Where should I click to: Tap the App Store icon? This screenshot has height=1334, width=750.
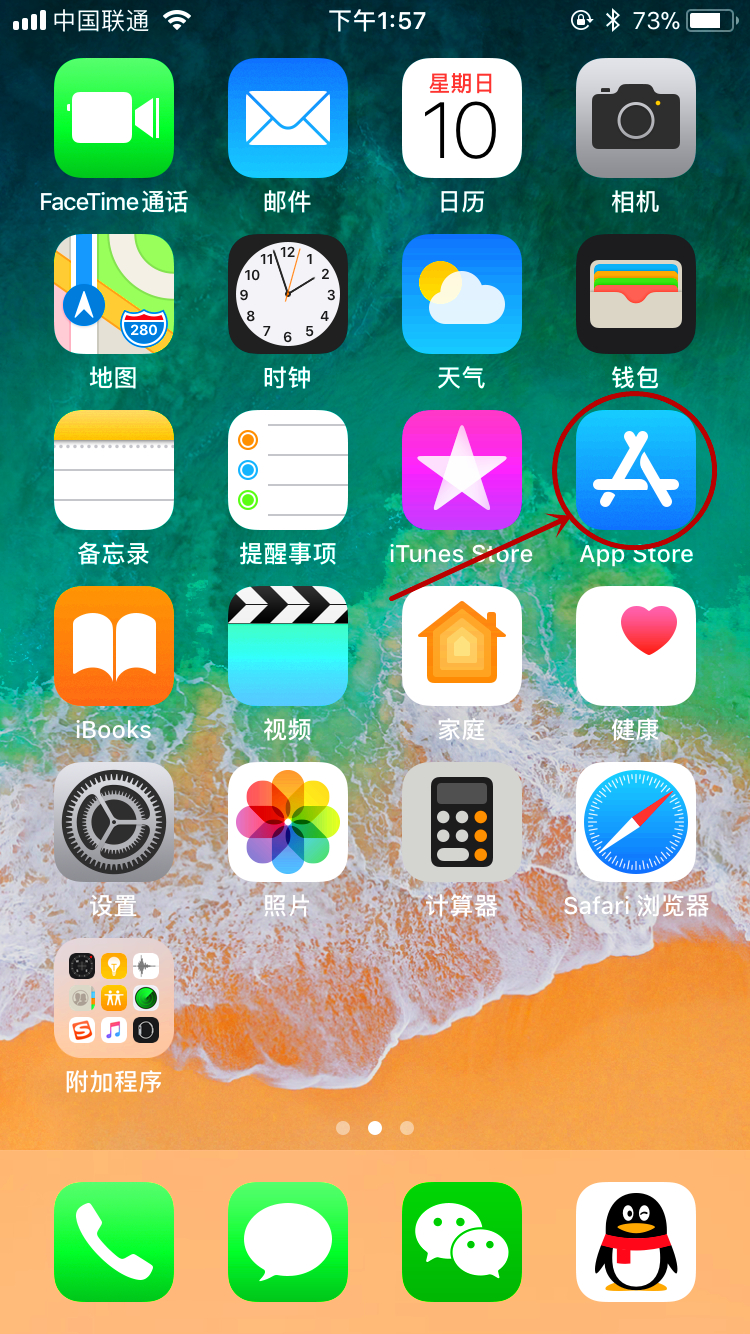[x=636, y=470]
